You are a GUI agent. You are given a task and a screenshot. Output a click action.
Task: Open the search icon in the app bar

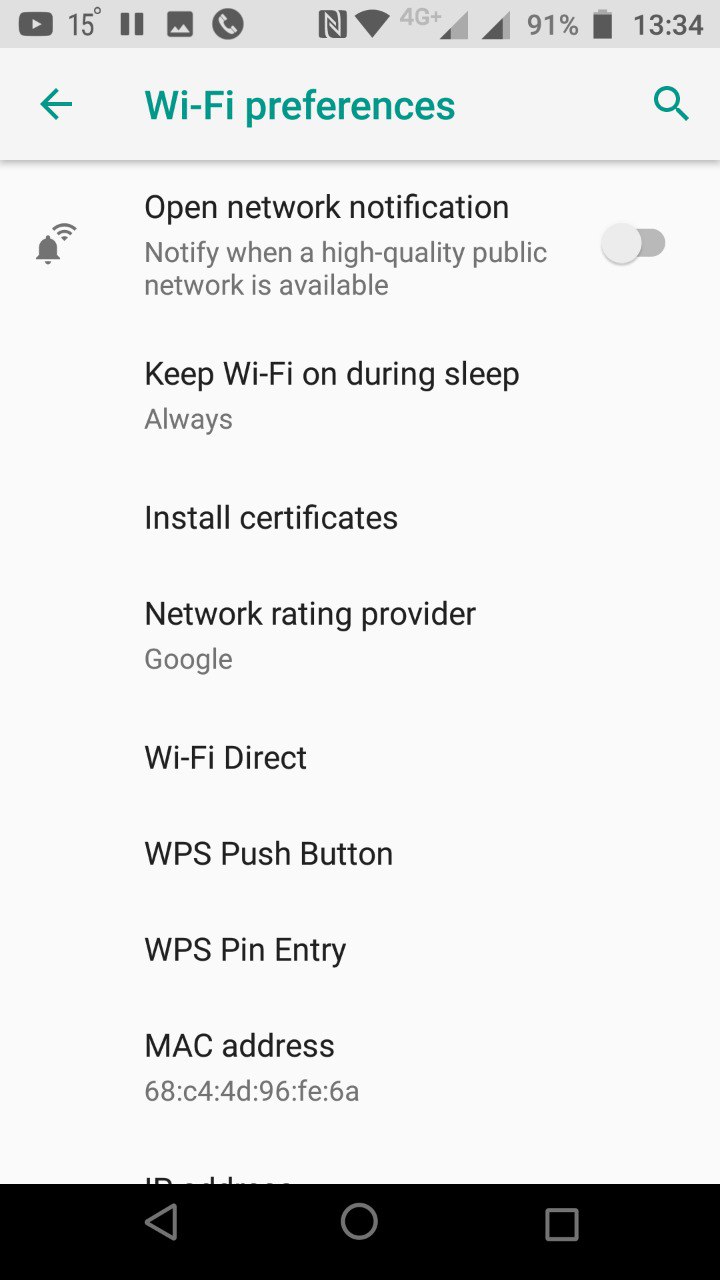(x=671, y=104)
